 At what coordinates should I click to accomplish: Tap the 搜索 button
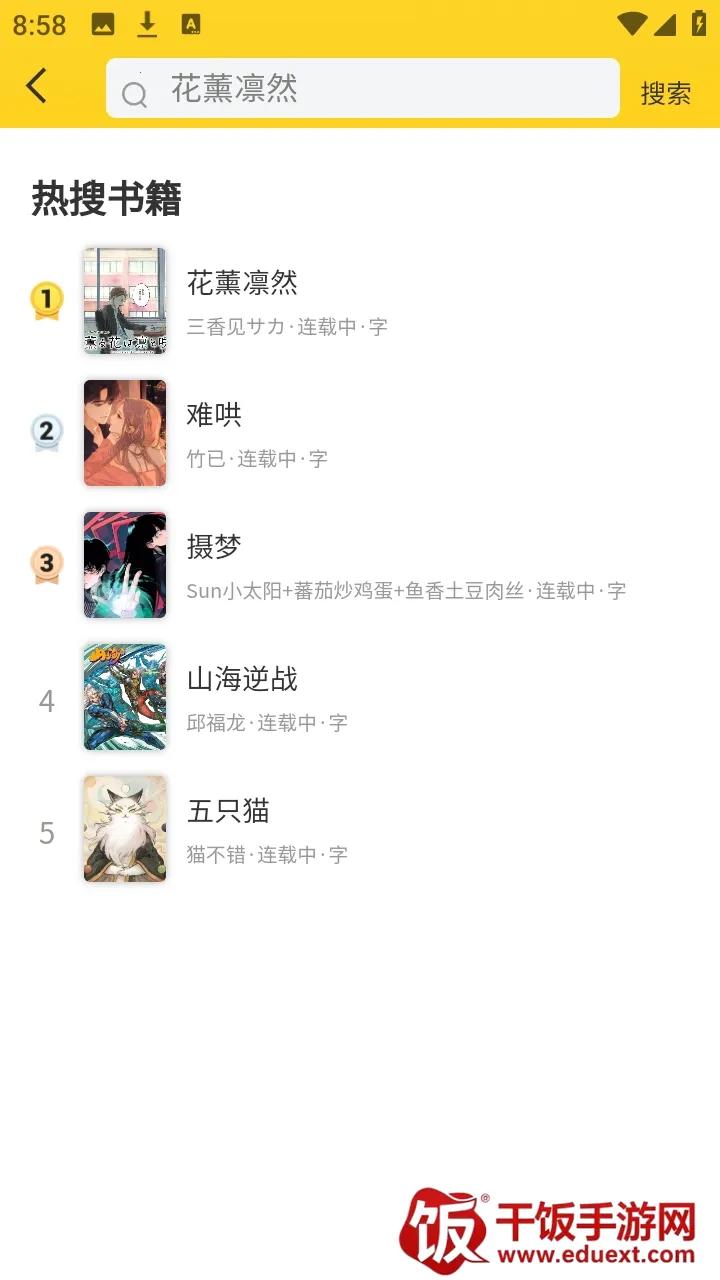pos(665,93)
